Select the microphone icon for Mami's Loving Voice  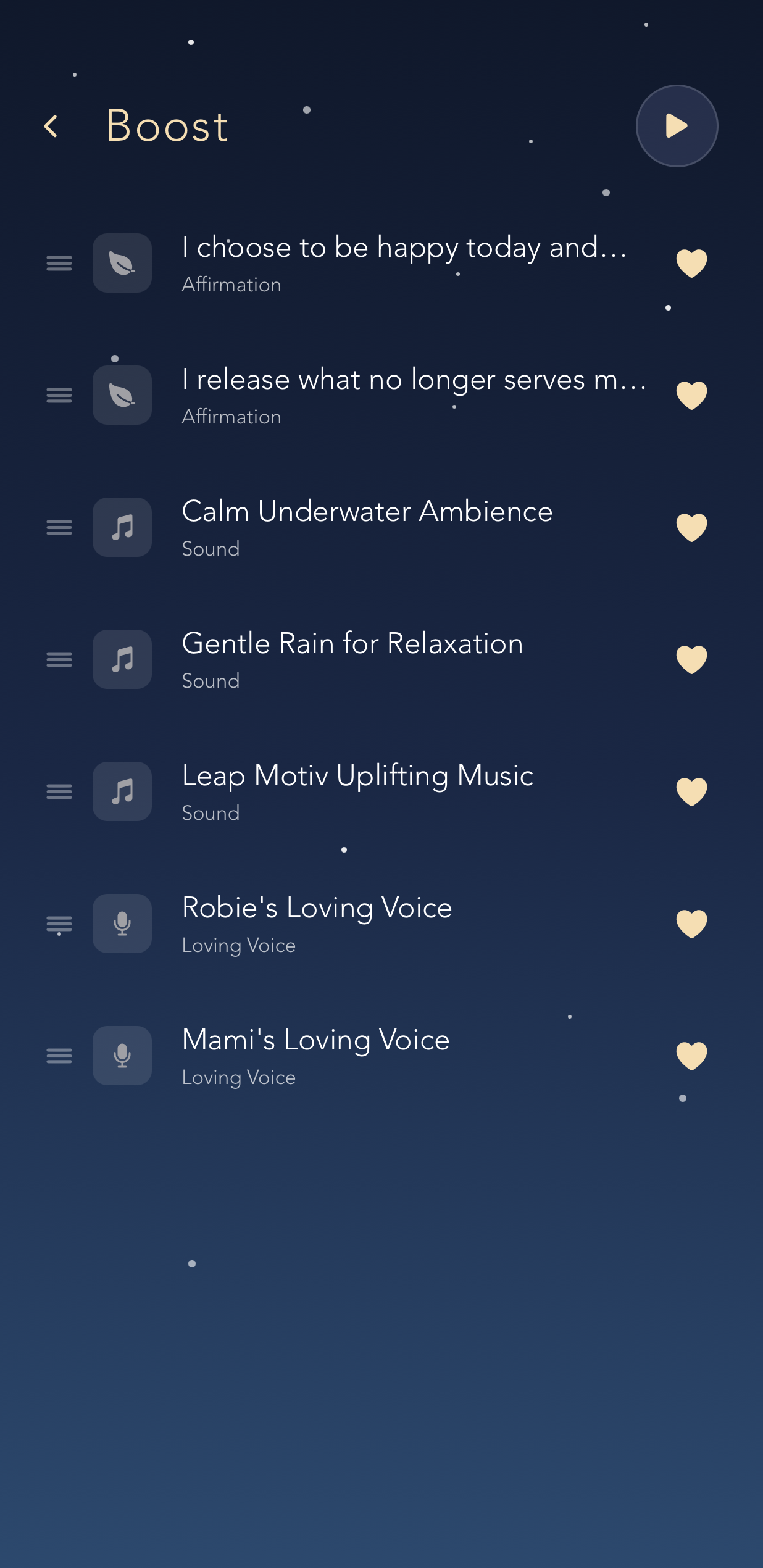click(x=122, y=1056)
